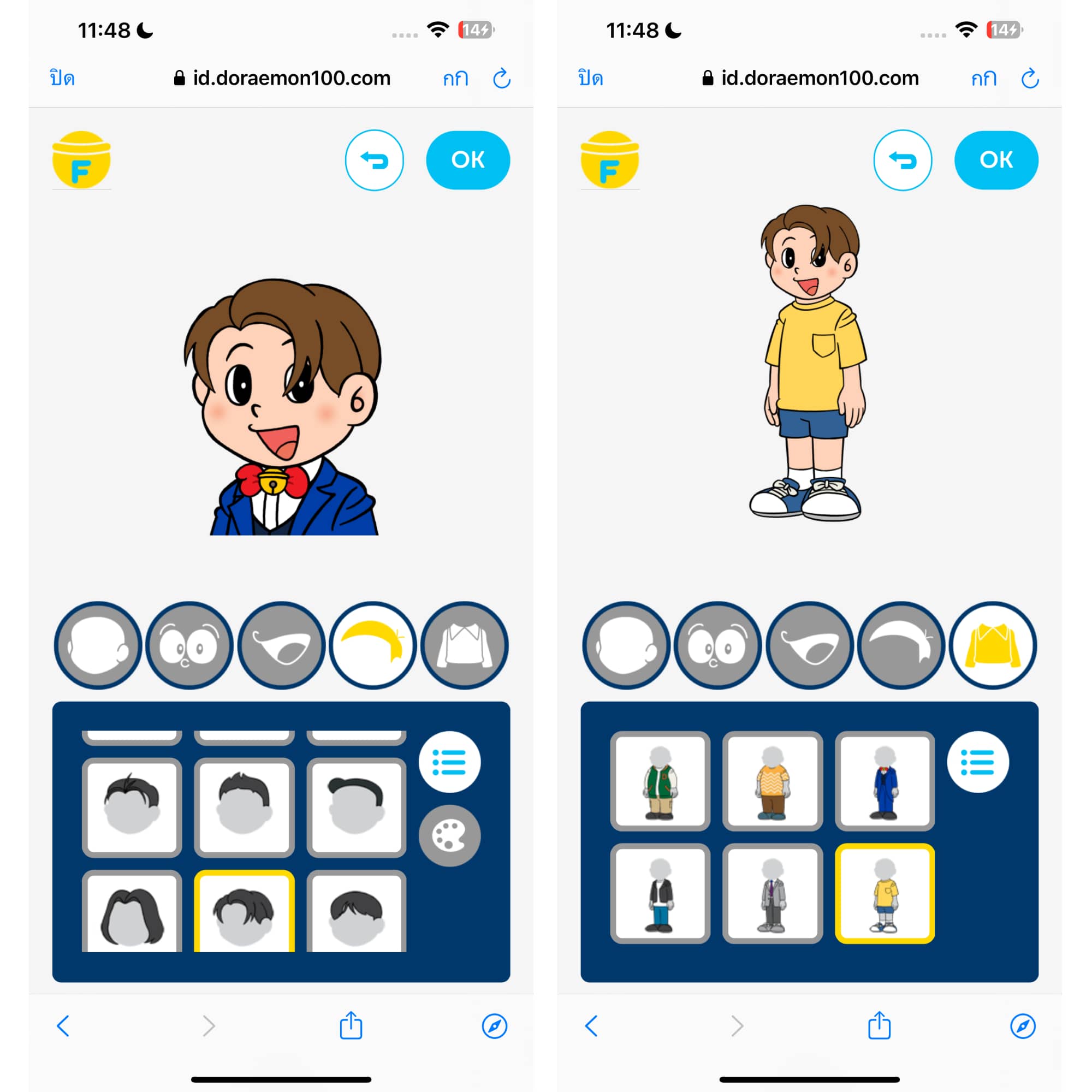Screen dimensions: 1092x1092
Task: Open the color palette for hair
Action: coord(449,835)
